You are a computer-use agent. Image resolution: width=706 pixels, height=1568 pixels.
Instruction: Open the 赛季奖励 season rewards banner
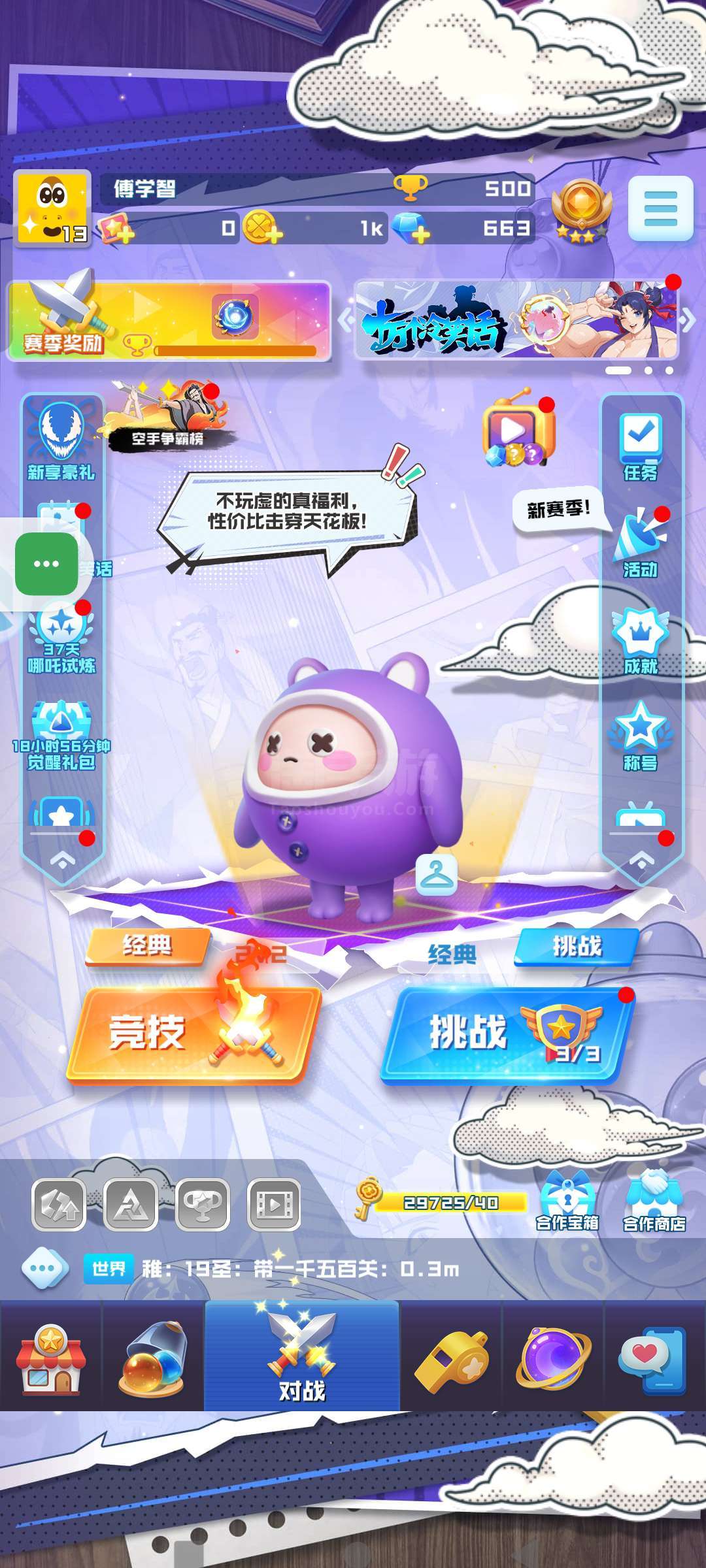169,321
